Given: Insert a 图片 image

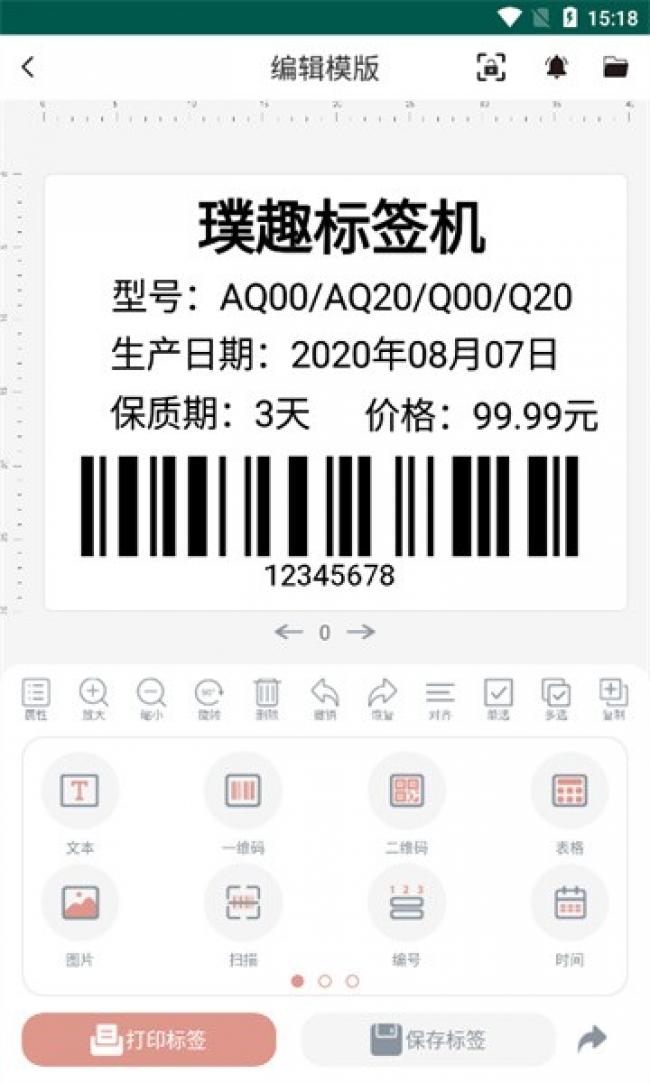Looking at the screenshot, I should (x=80, y=915).
